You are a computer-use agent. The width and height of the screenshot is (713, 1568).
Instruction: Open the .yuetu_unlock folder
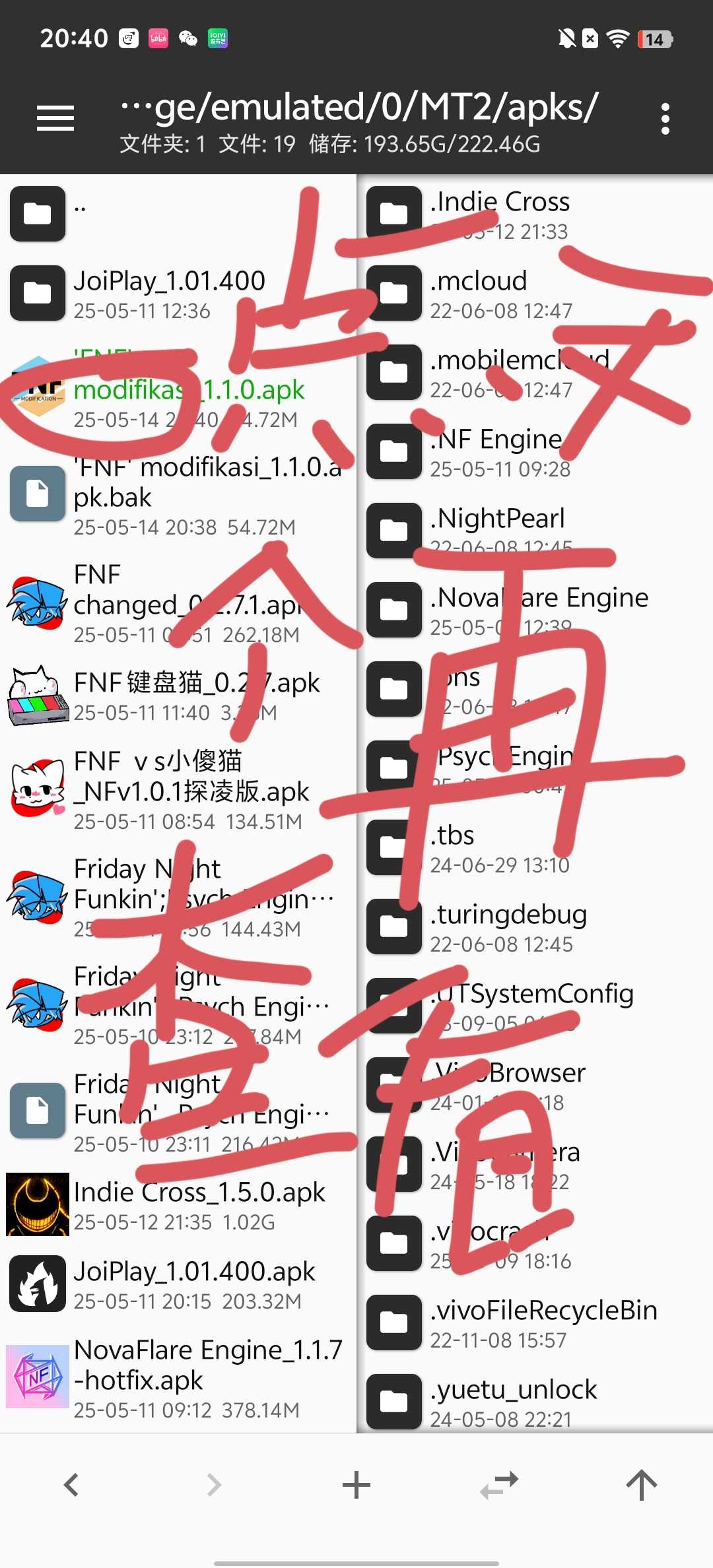coord(515,1400)
